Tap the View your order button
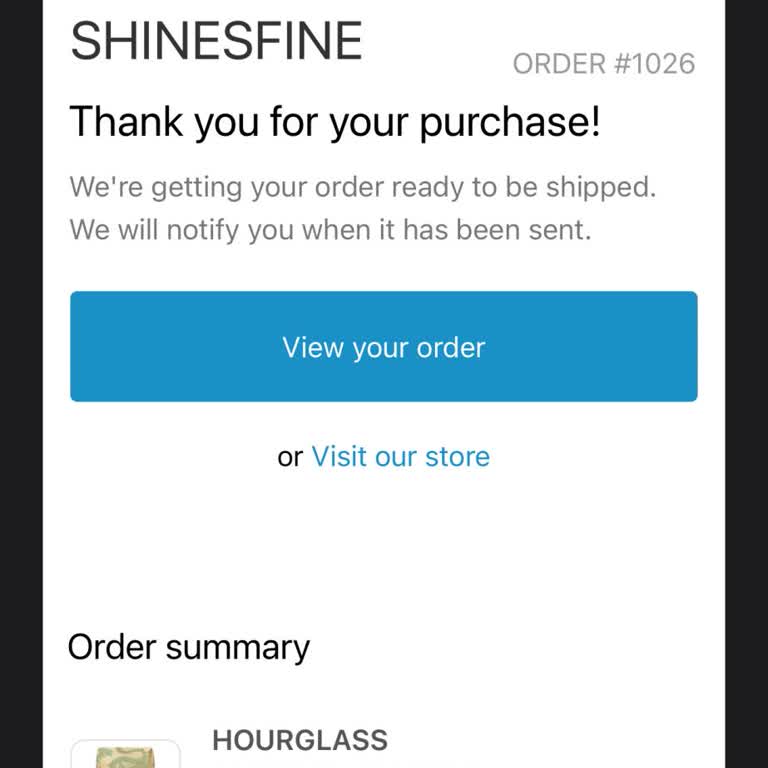768x768 pixels. 383,347
